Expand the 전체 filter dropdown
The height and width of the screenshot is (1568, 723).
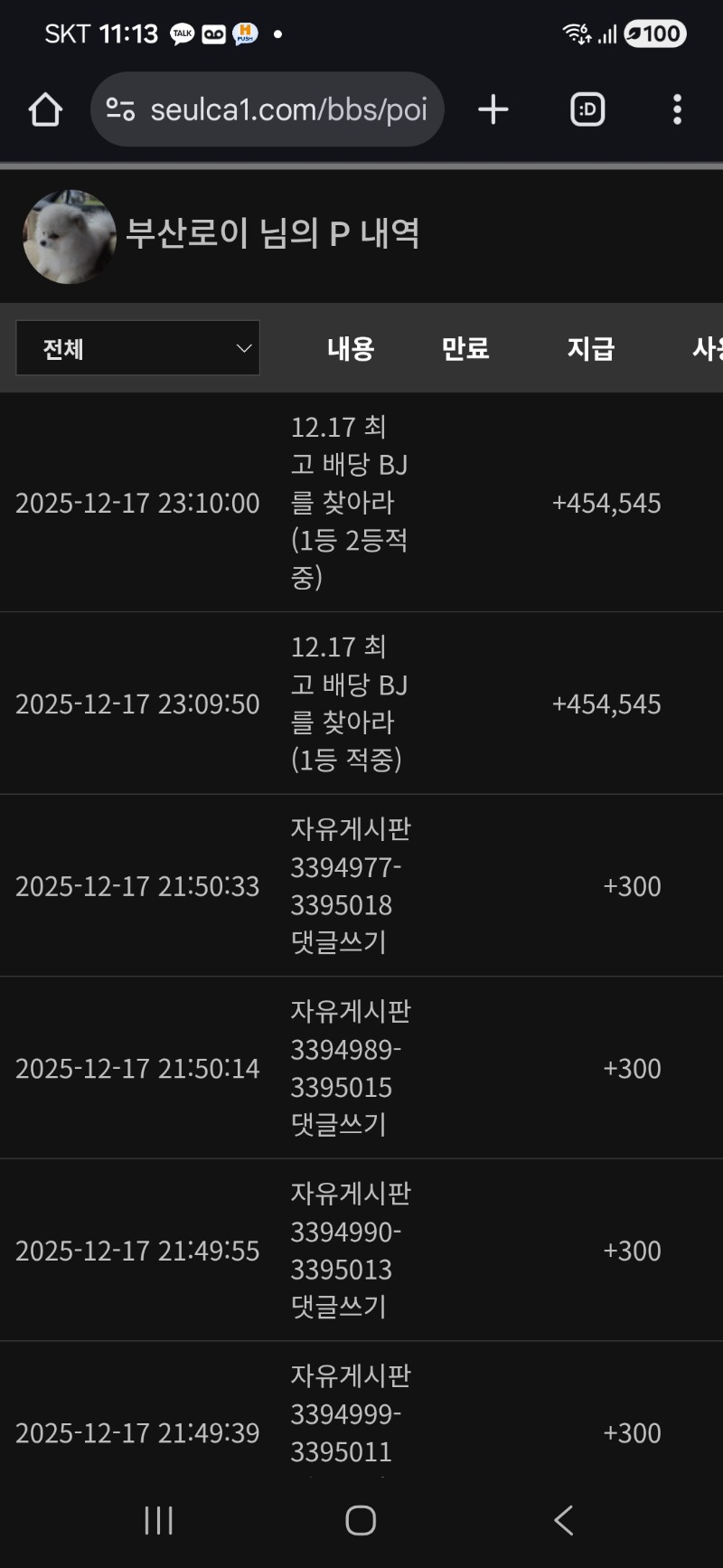tap(138, 348)
